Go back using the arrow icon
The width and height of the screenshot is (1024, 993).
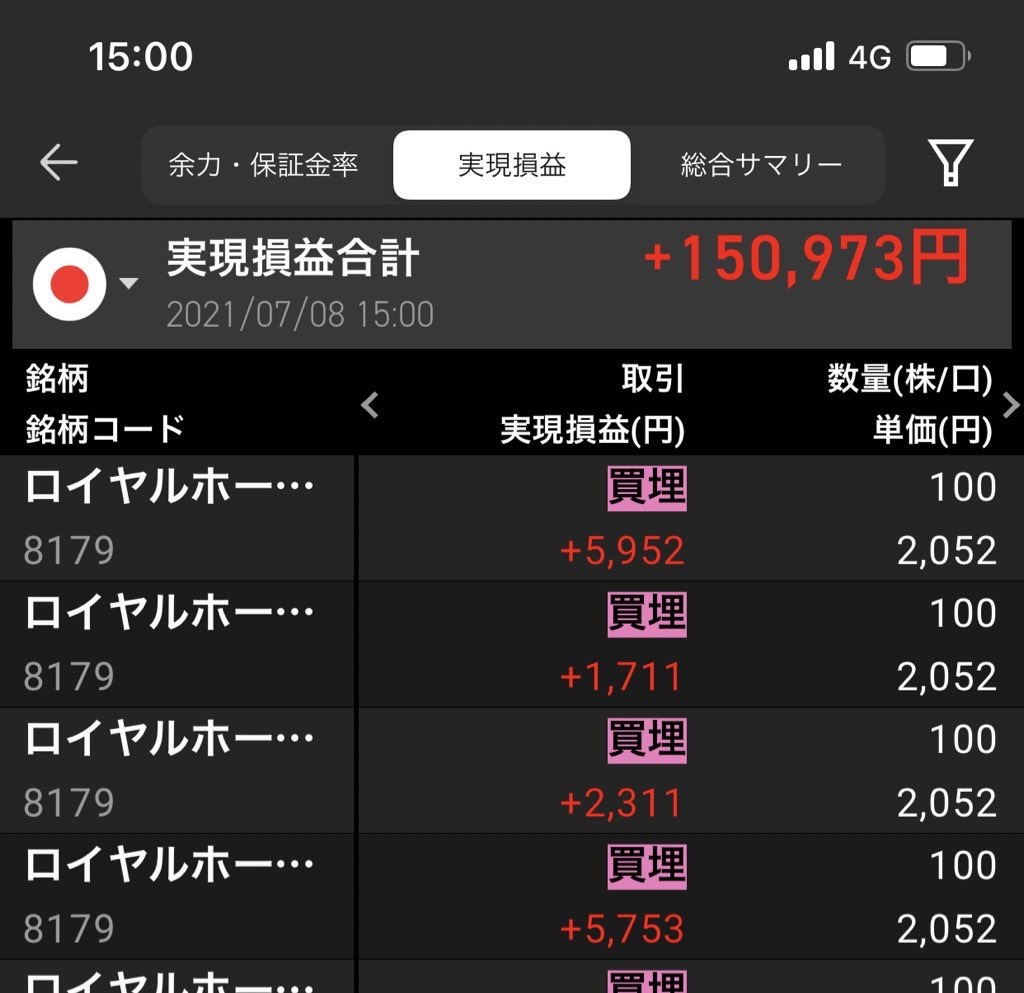click(58, 163)
